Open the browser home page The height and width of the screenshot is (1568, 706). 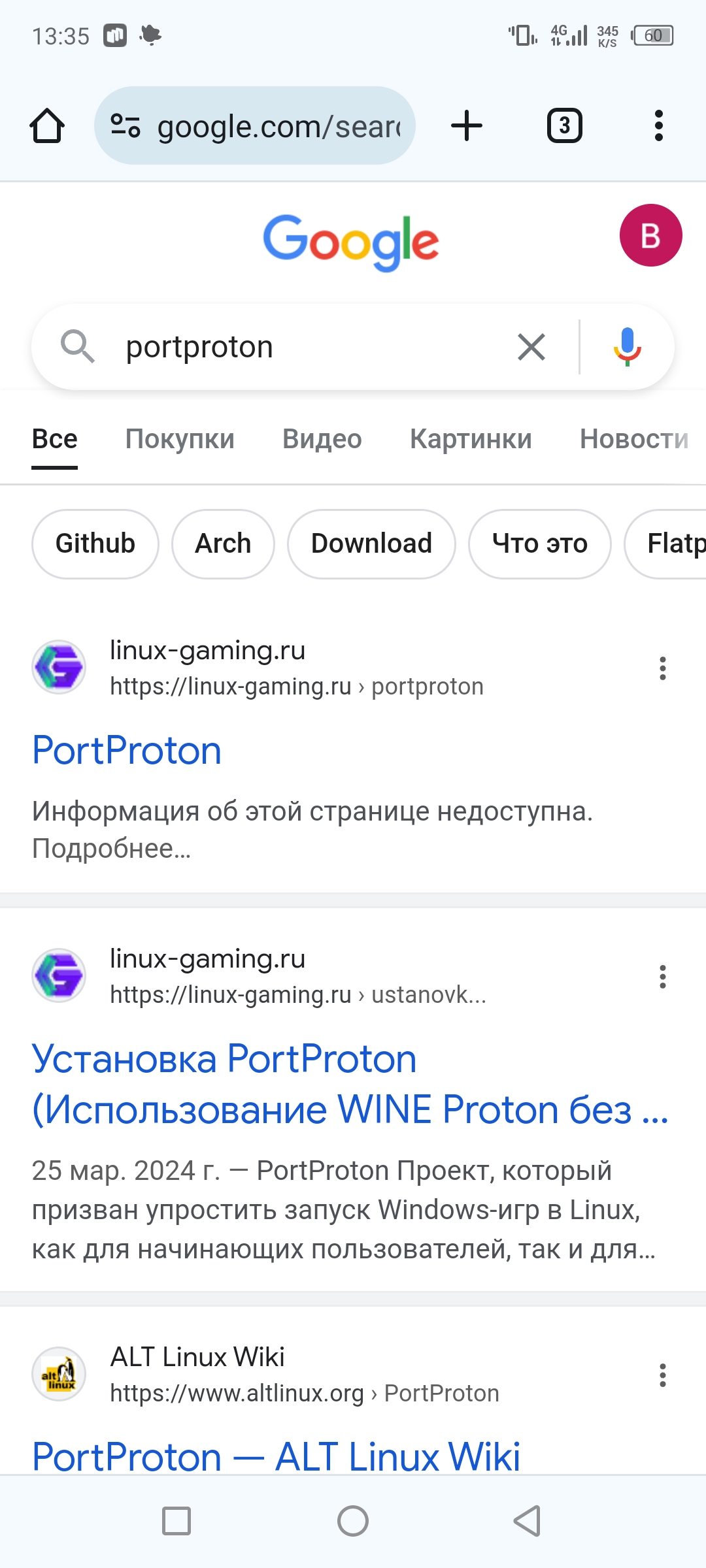coord(47,125)
